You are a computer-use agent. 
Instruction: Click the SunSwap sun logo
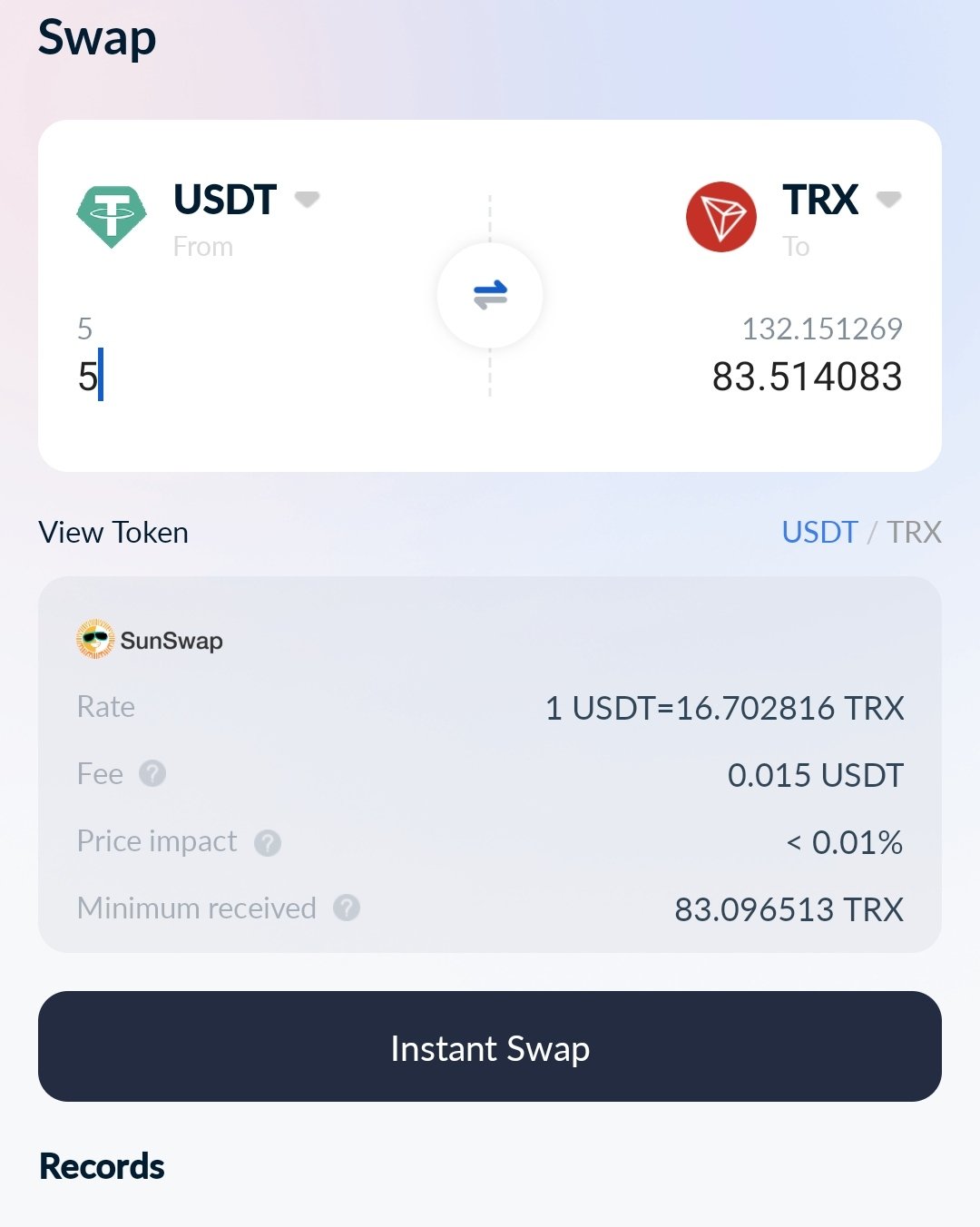(x=93, y=639)
